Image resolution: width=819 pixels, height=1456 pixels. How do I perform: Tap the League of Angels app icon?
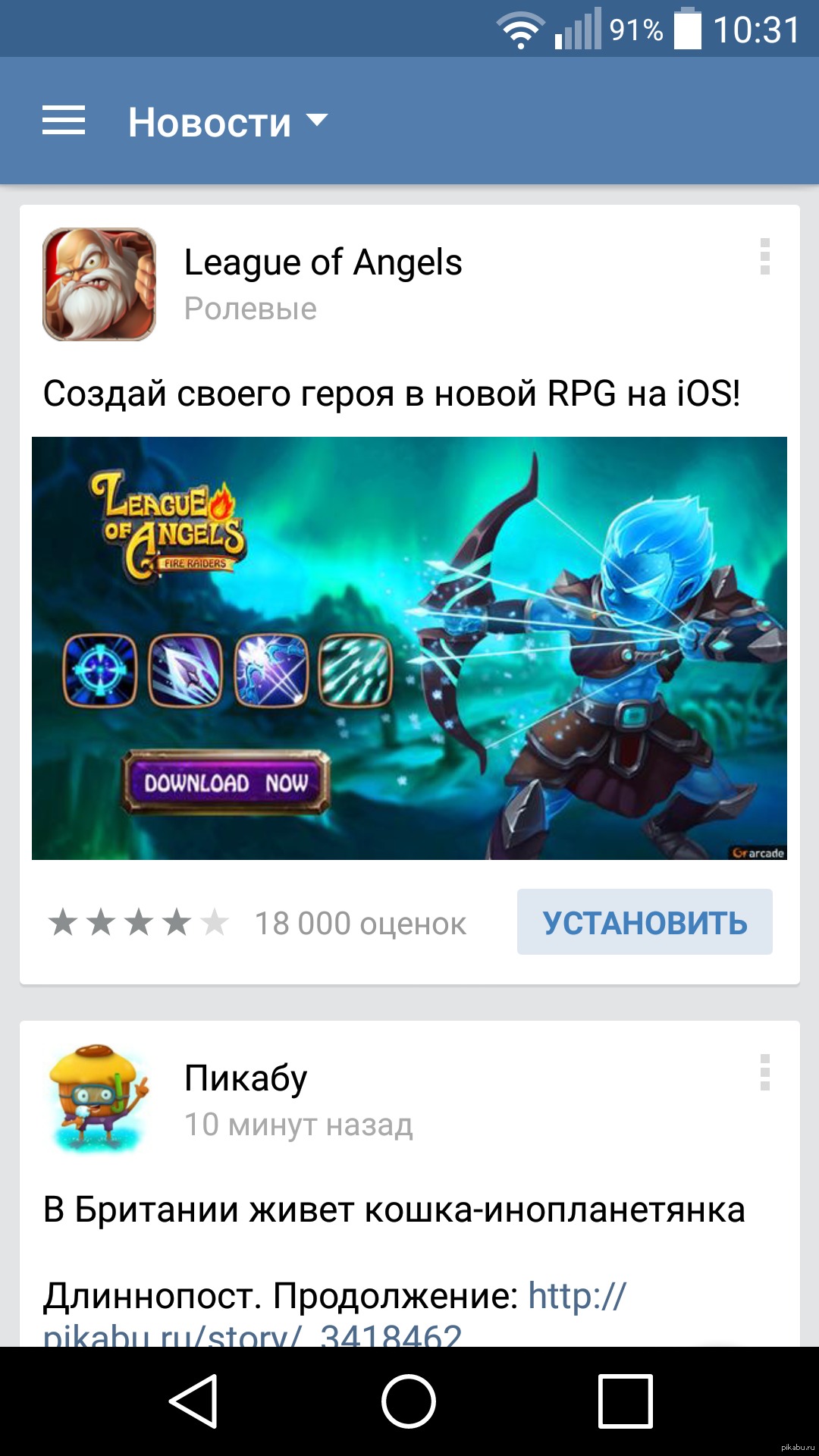99,284
